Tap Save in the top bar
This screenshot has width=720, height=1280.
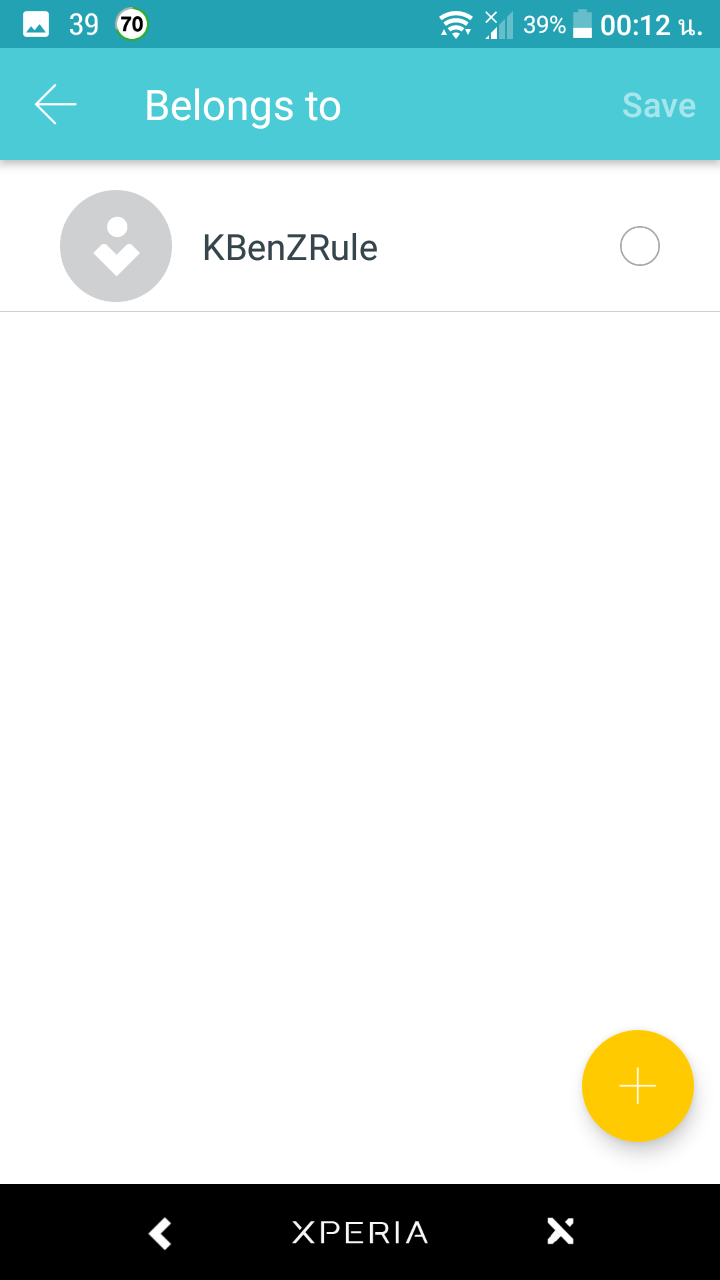658,105
